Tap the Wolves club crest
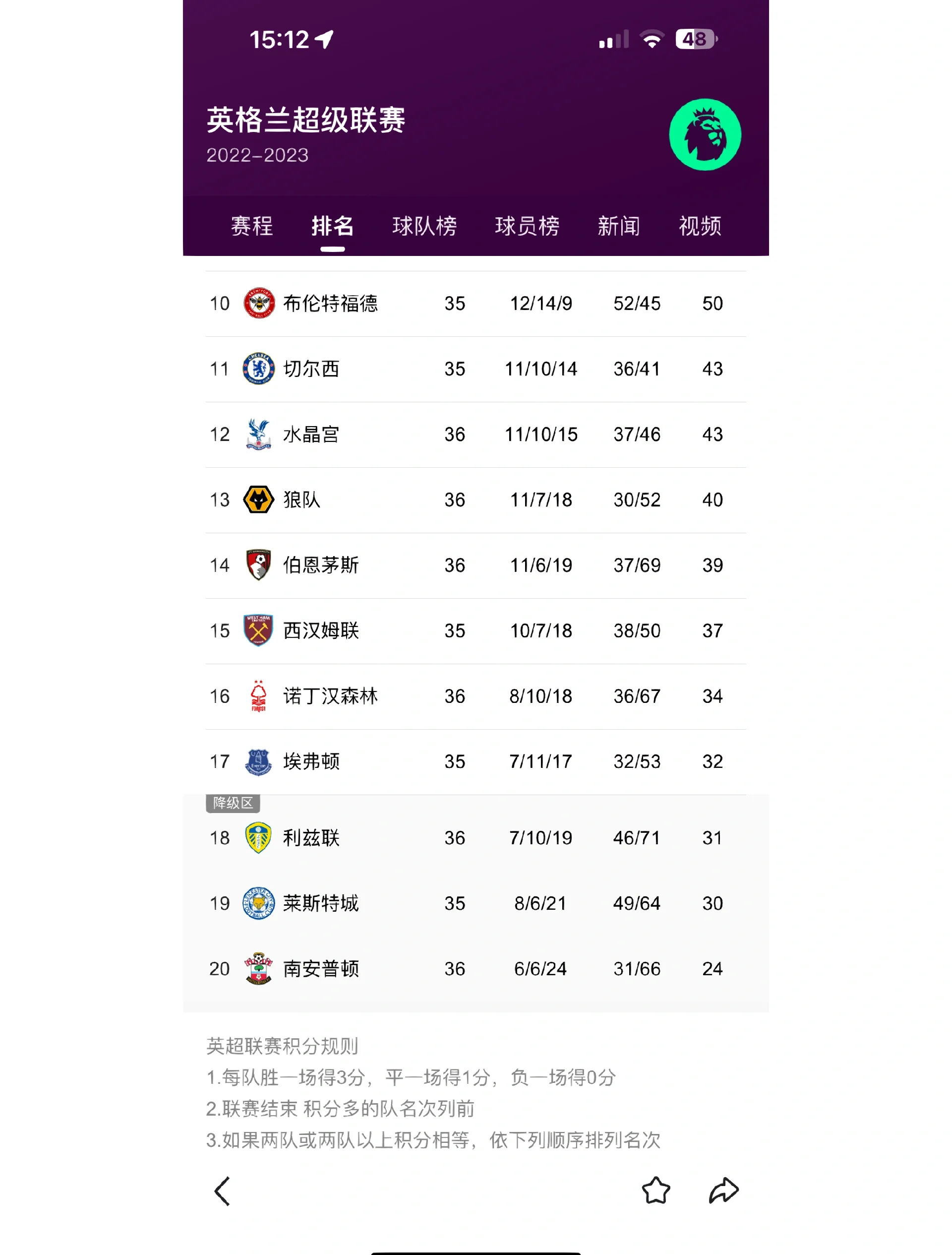Viewport: 952px width, 1255px height. point(258,500)
